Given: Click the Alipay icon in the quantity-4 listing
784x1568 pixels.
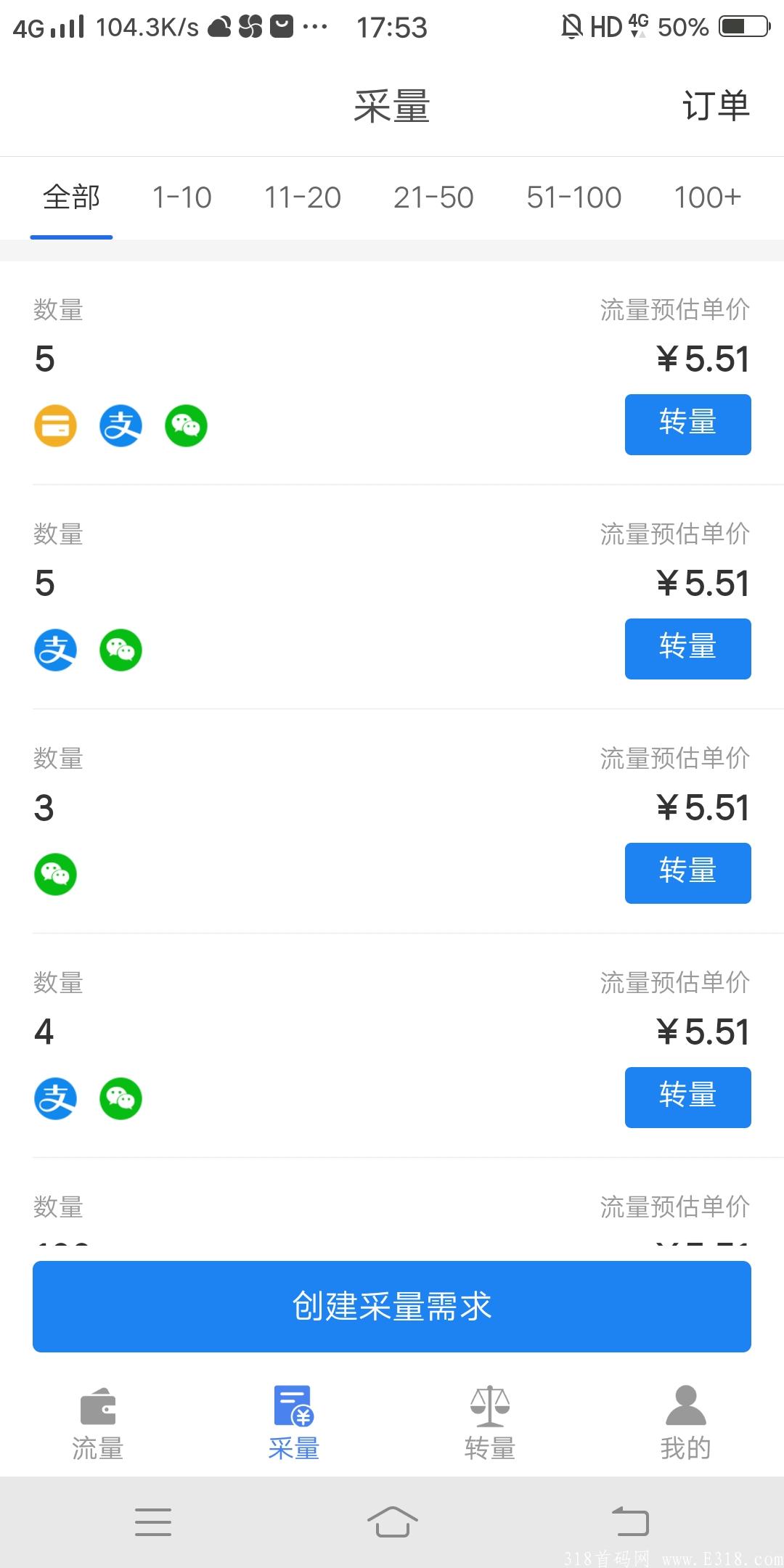Looking at the screenshot, I should (x=55, y=1098).
